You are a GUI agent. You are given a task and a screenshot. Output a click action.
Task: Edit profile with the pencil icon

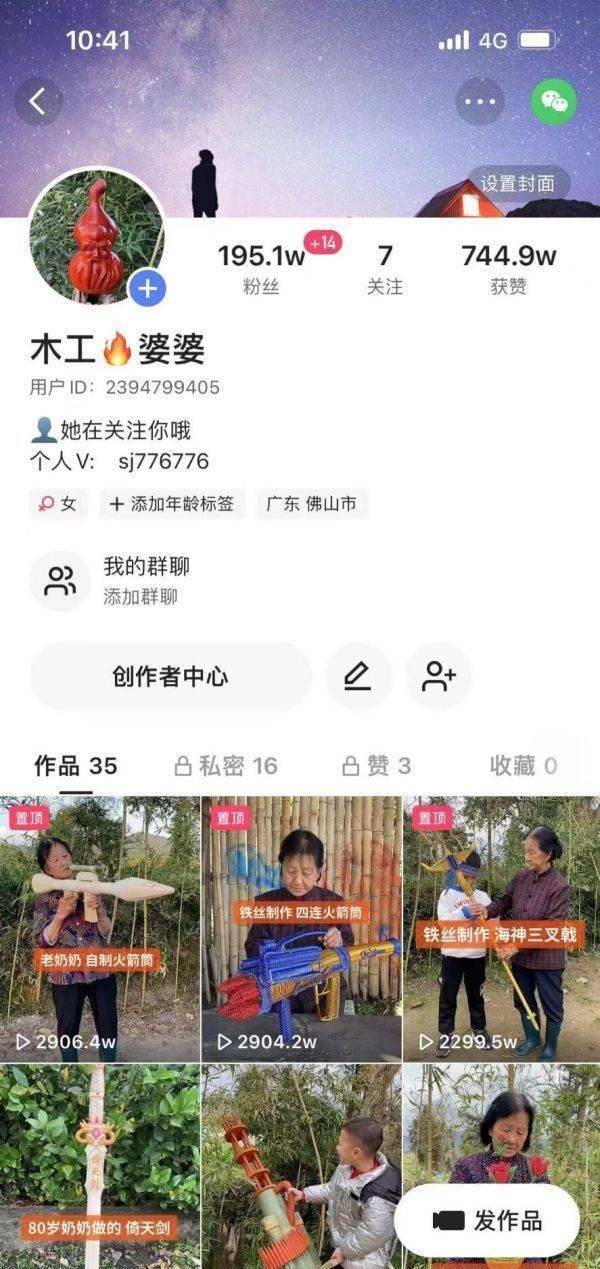click(358, 677)
